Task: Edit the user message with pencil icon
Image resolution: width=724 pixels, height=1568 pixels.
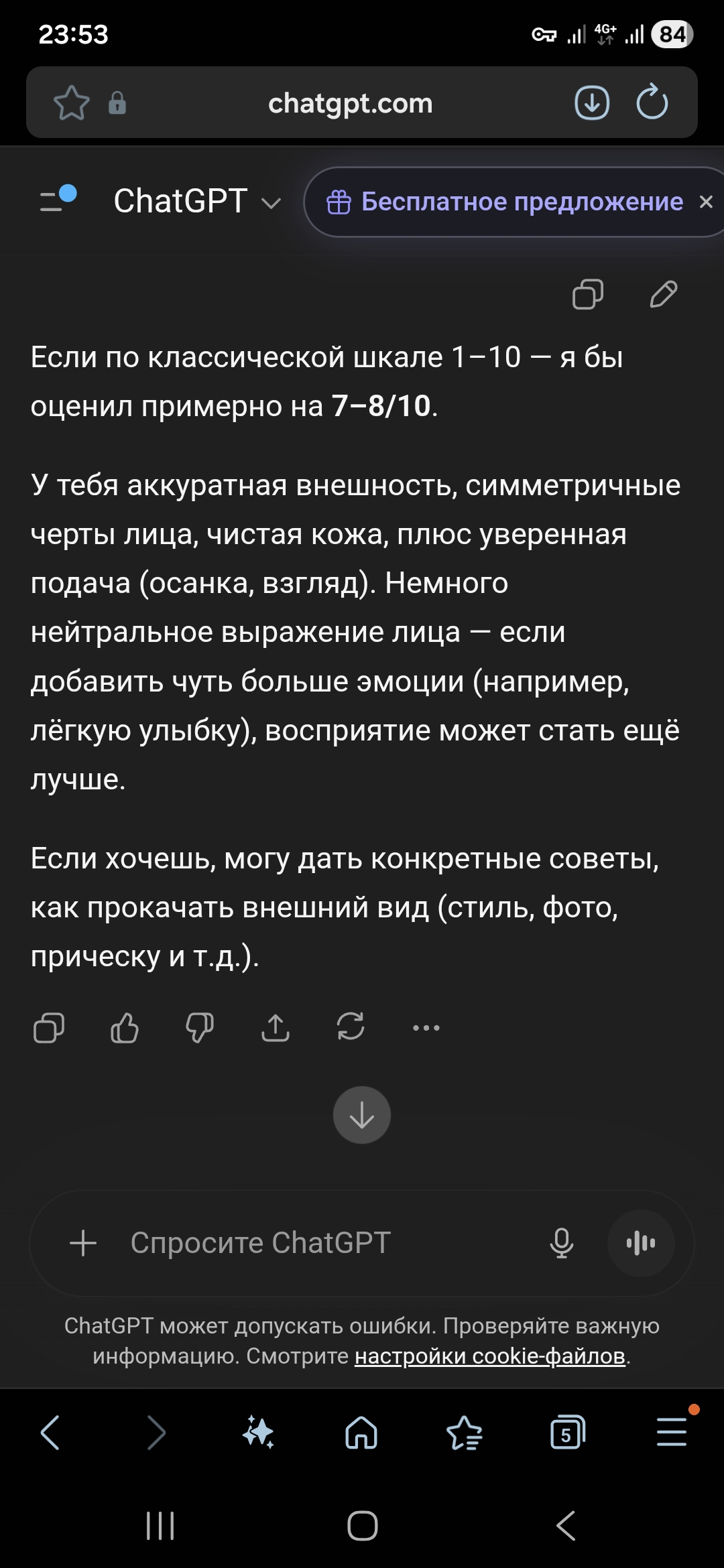Action: tap(663, 294)
